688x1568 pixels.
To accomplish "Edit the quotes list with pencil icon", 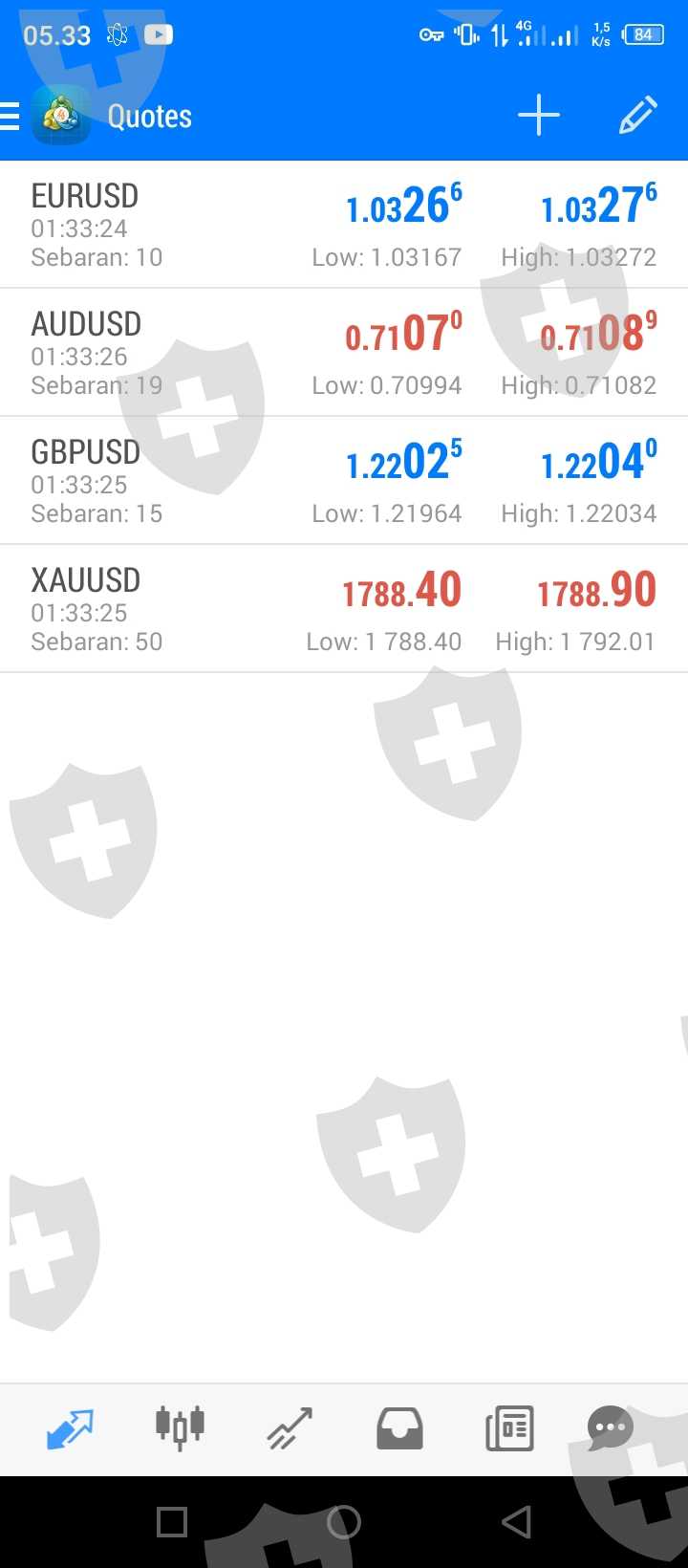I will (637, 117).
